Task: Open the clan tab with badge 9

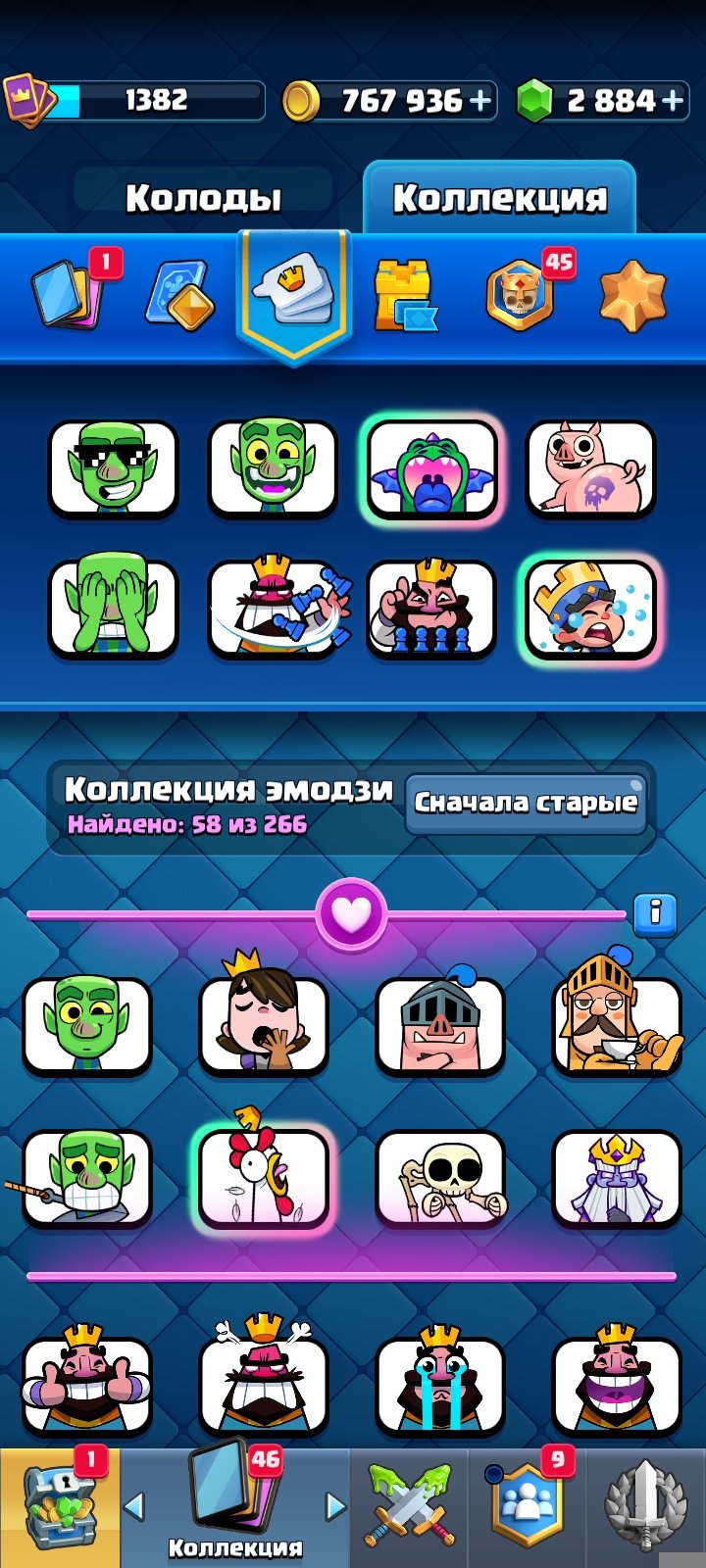Action: coord(528,1508)
